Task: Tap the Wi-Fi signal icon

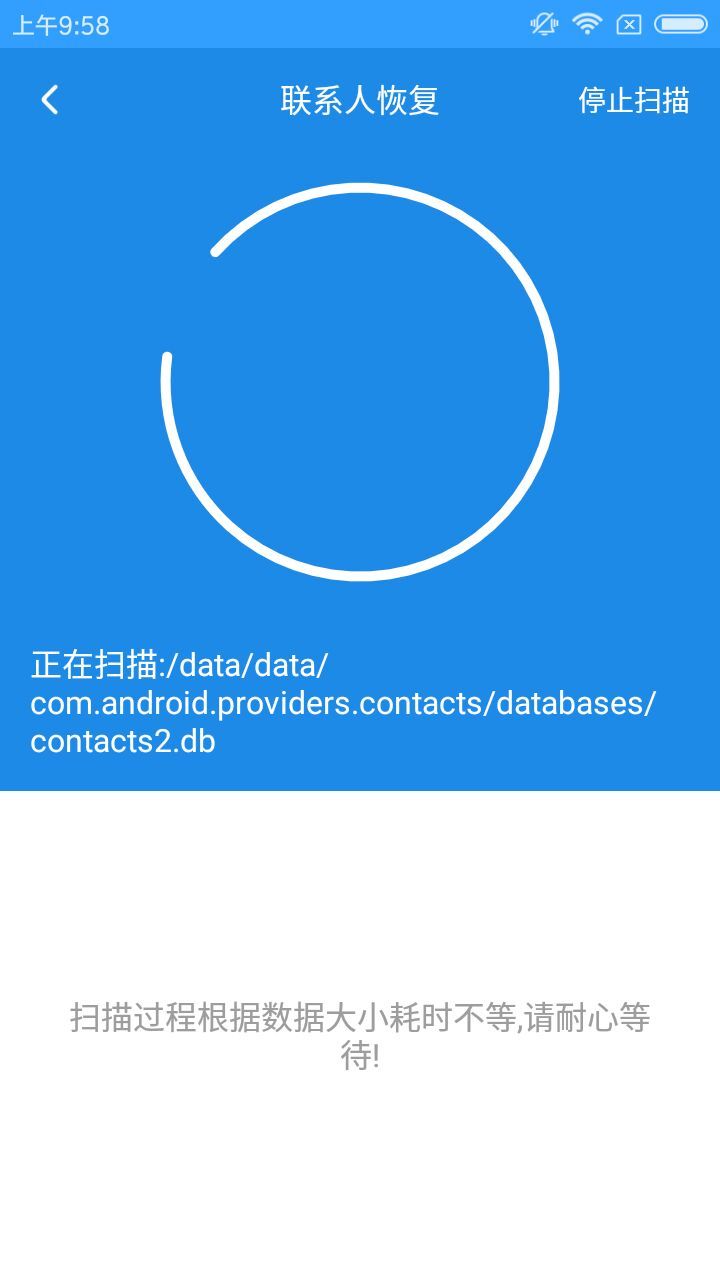Action: (x=585, y=24)
